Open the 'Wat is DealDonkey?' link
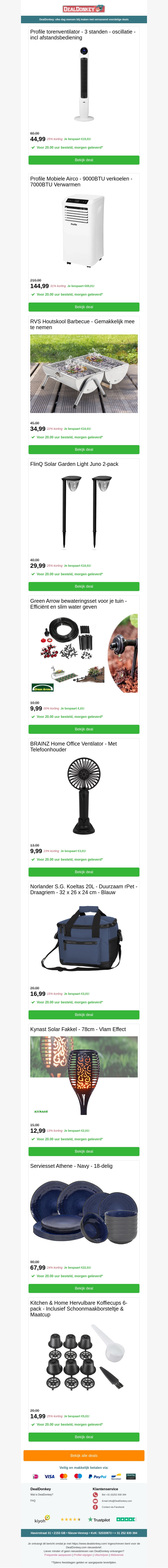This screenshot has width=168, height=1568. tap(42, 1494)
